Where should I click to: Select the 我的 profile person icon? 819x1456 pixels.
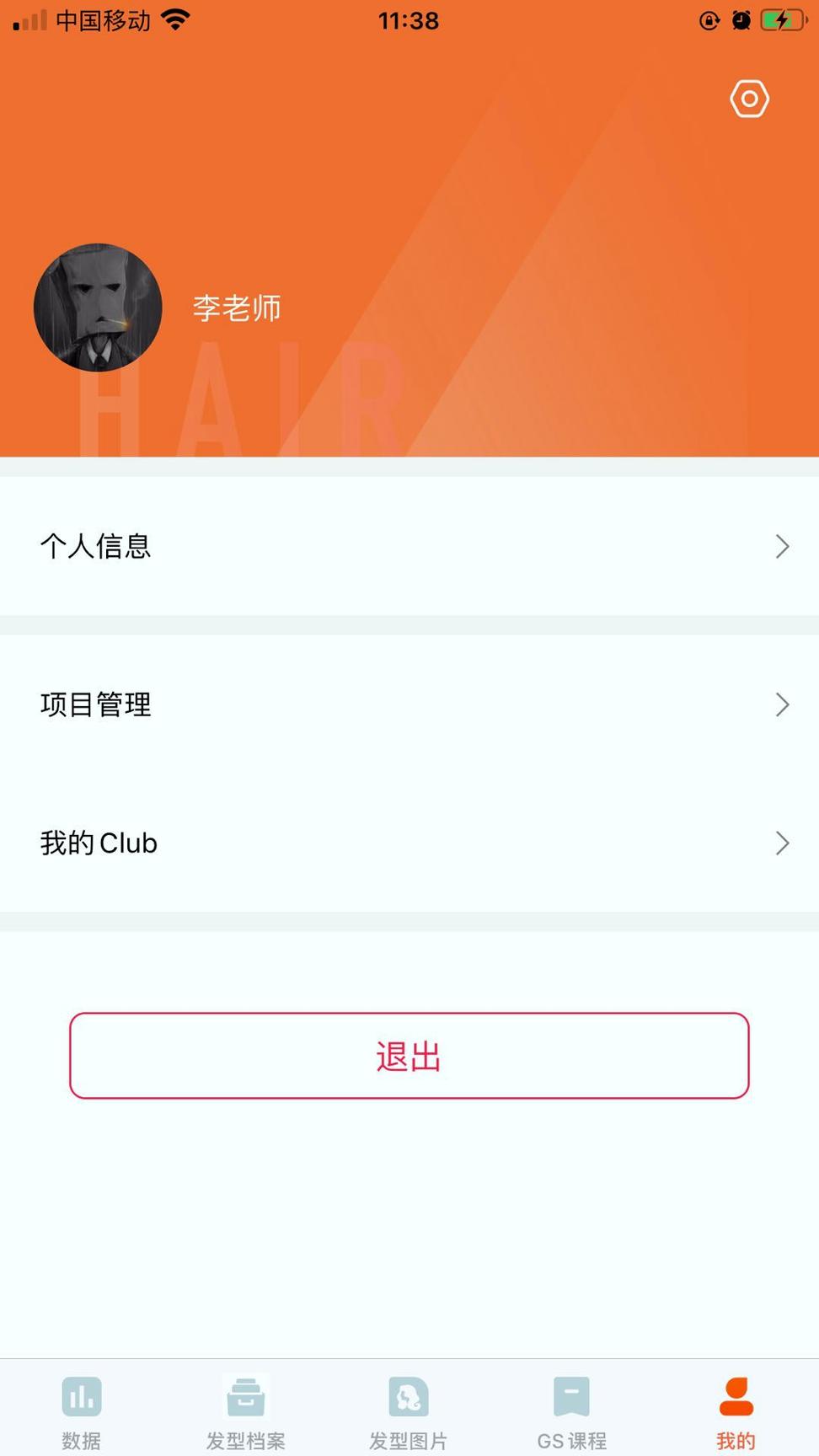[x=736, y=1394]
